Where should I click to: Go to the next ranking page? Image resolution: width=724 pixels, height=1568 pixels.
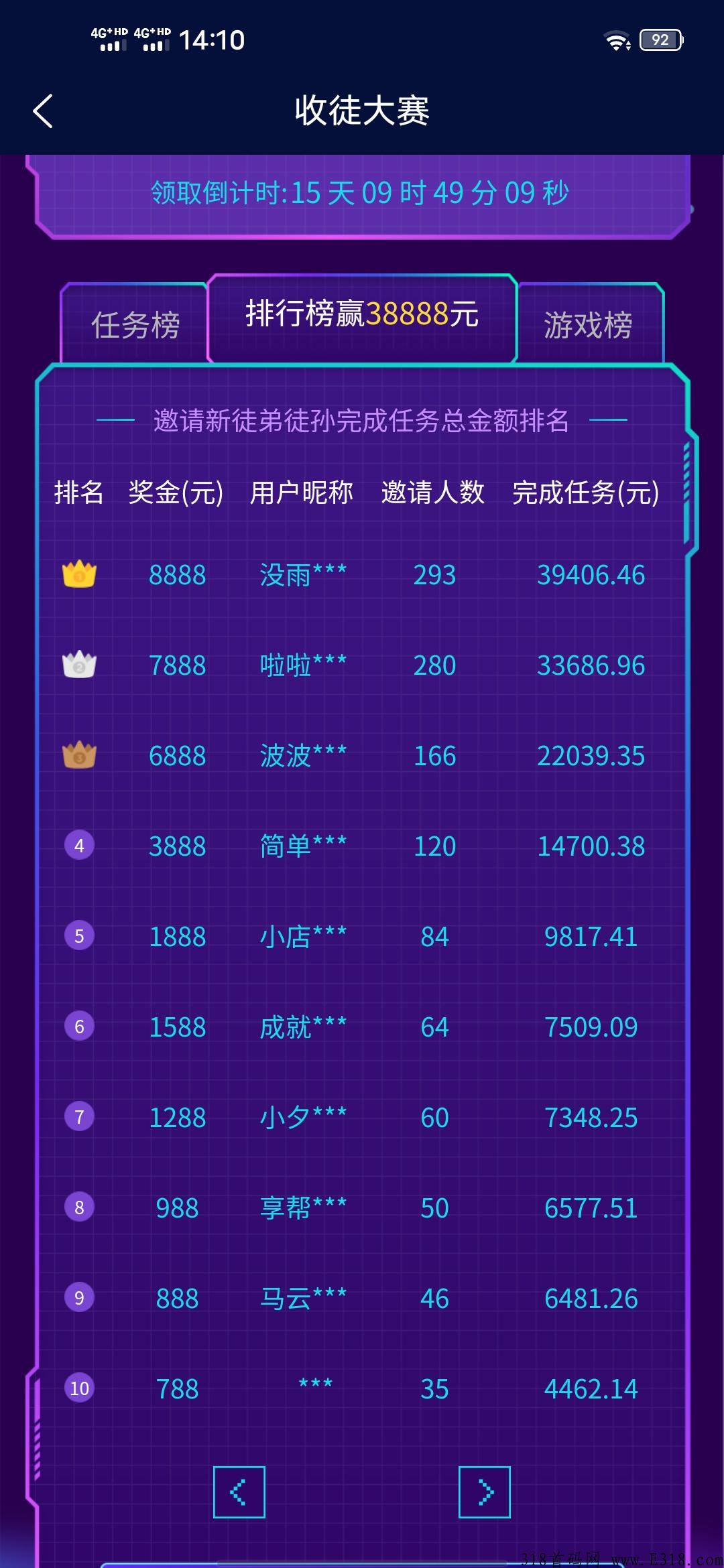(x=485, y=1492)
